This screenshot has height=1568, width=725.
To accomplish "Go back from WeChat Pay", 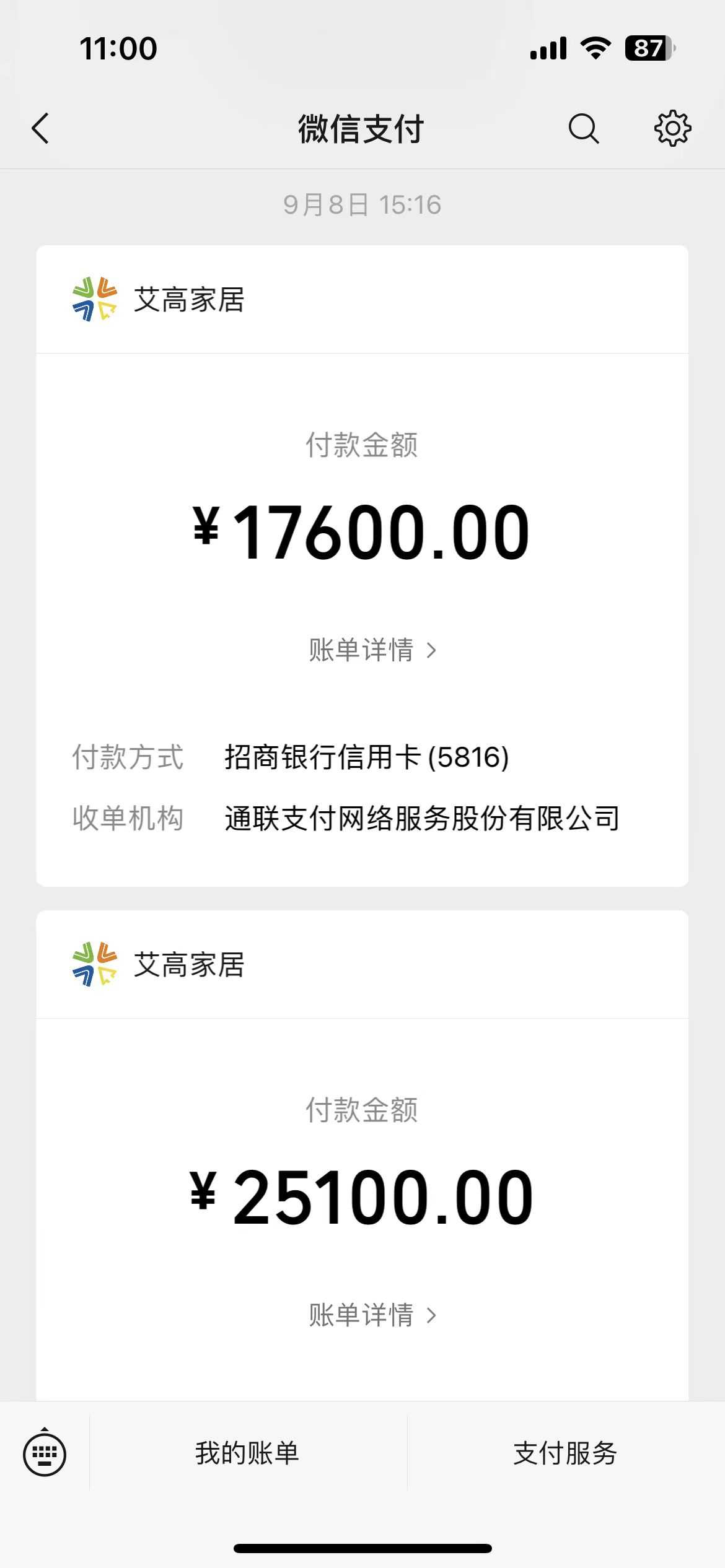I will click(41, 129).
